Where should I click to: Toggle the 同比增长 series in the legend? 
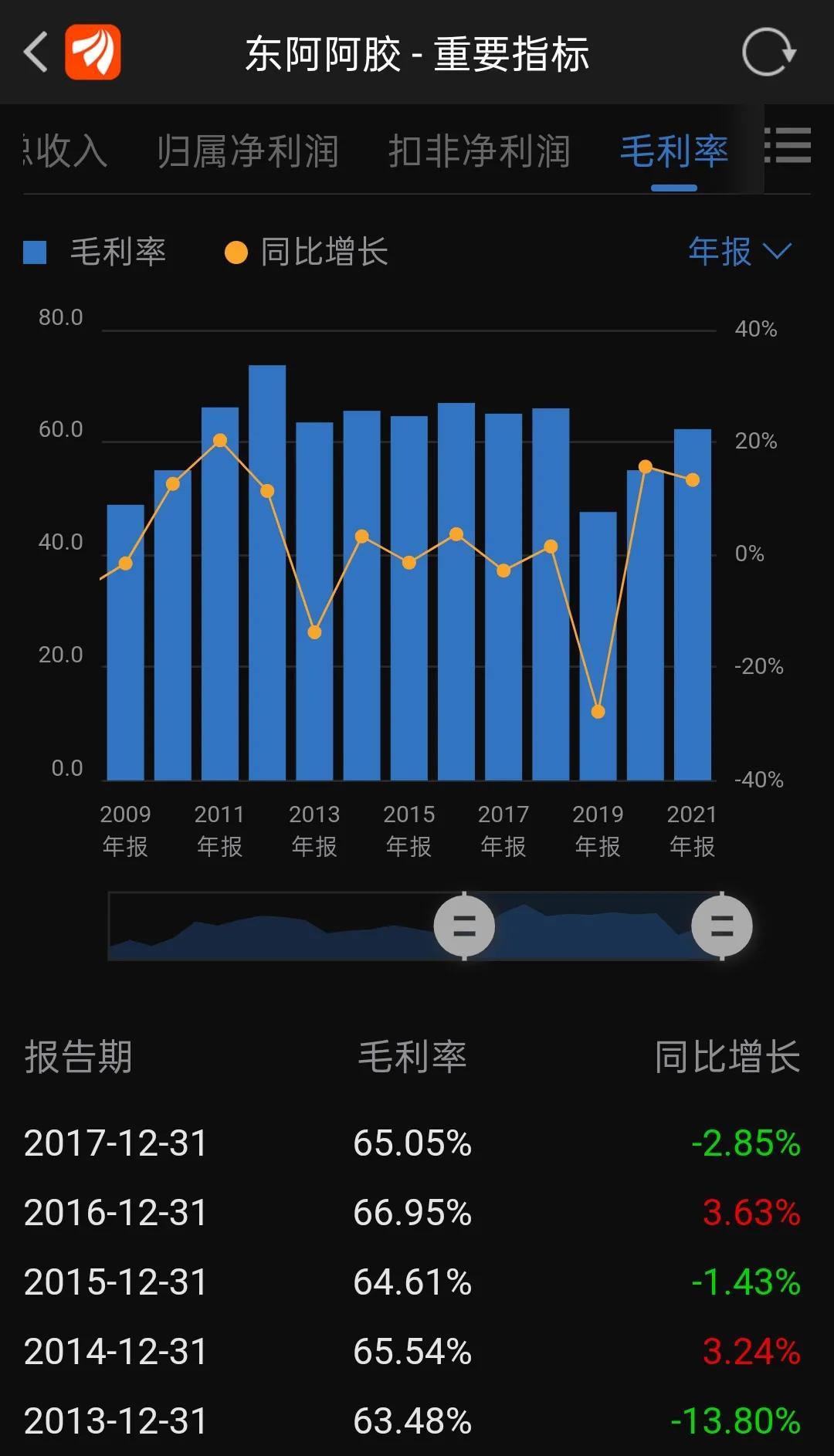coord(309,251)
